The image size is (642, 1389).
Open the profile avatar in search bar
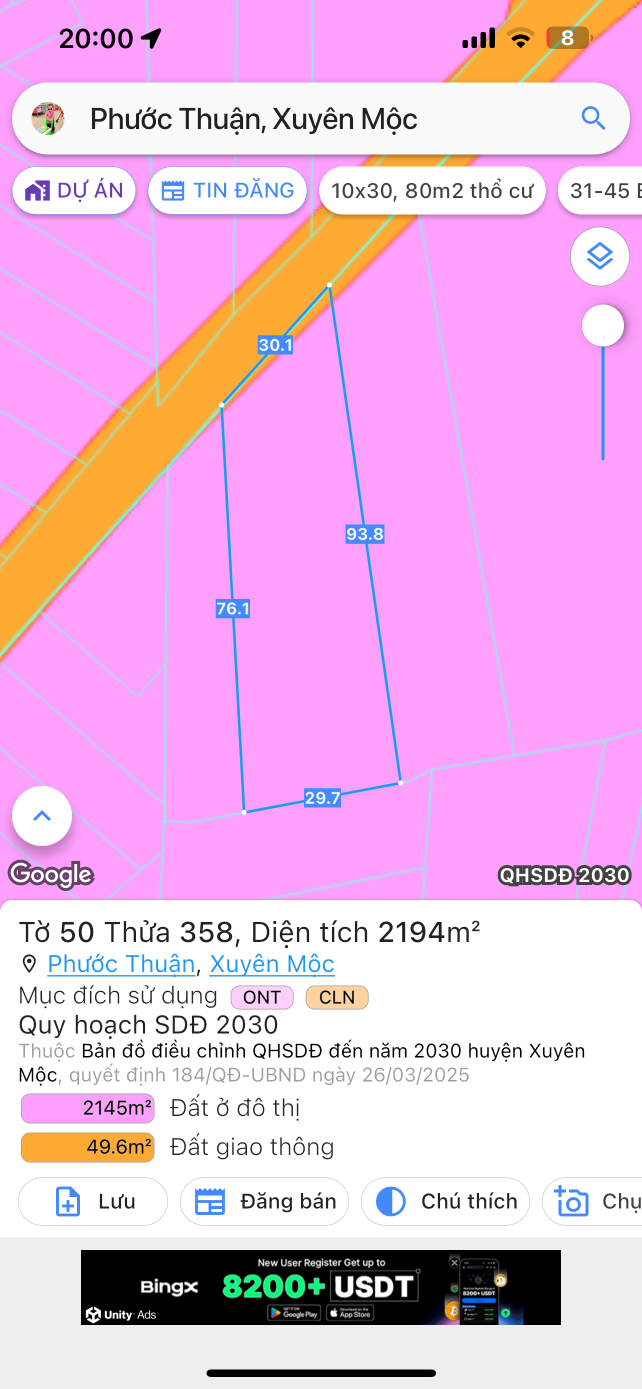point(48,119)
